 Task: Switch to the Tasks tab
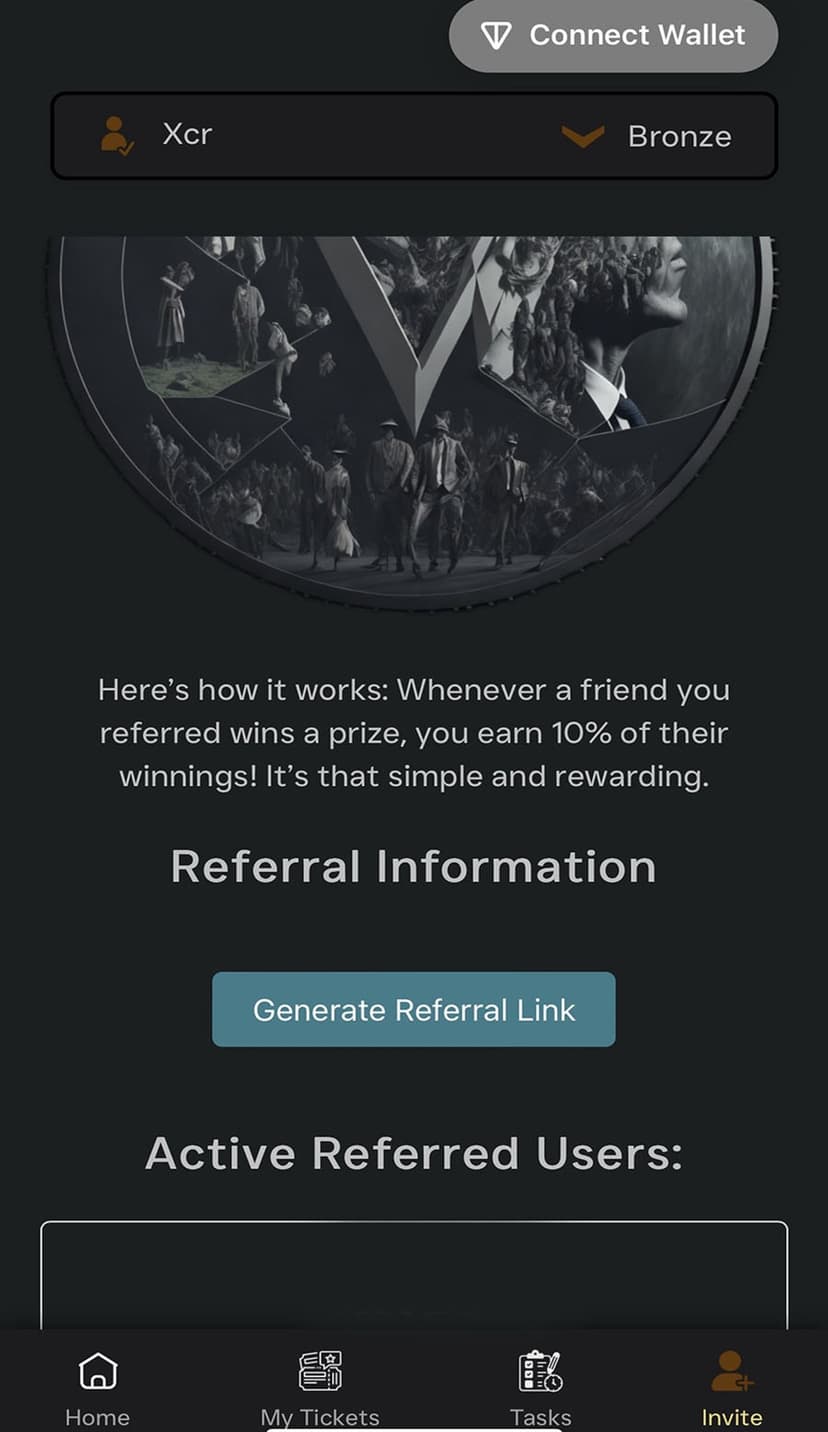tap(540, 1385)
